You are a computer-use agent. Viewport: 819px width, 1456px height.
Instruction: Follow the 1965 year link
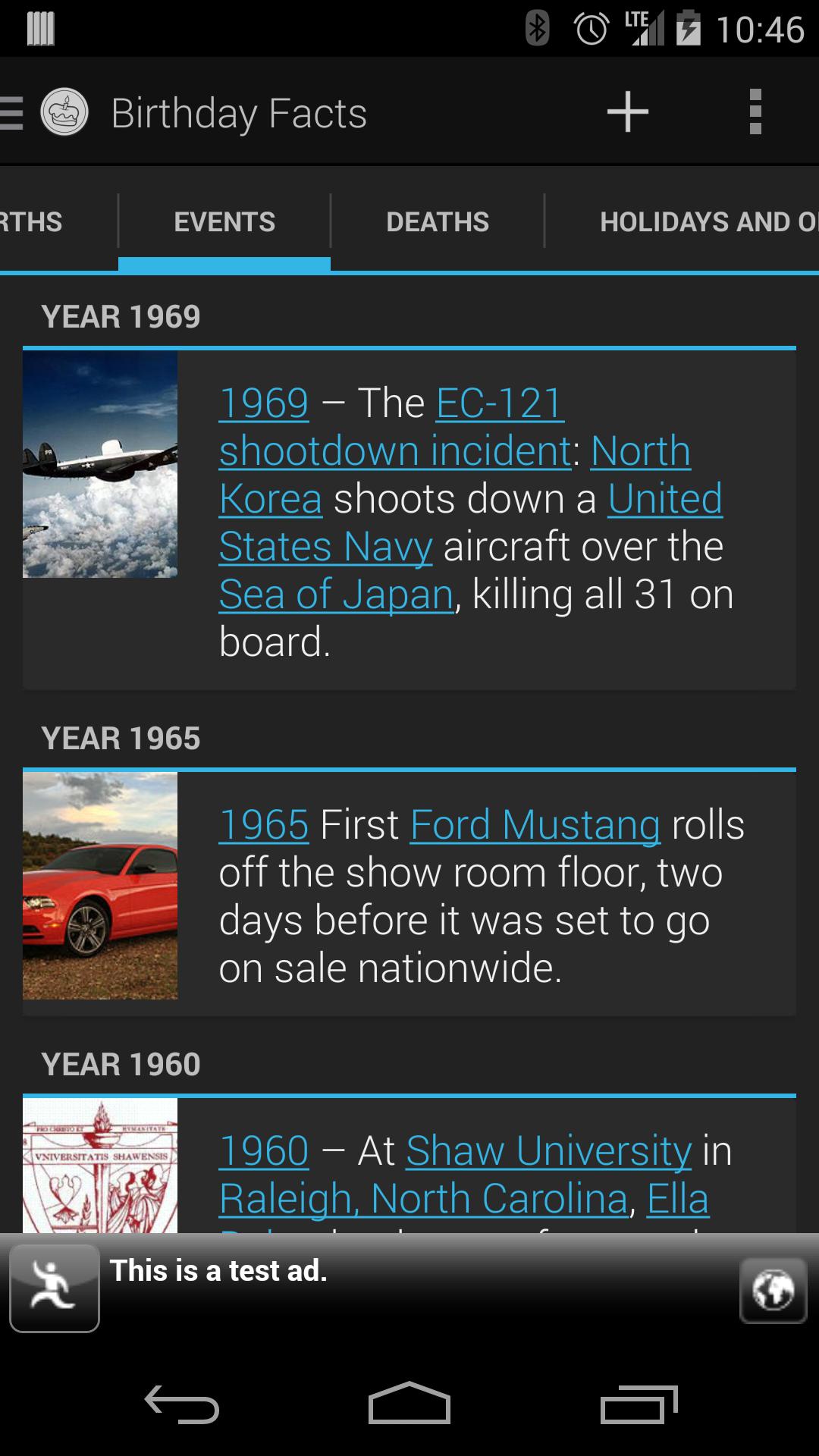tap(264, 824)
